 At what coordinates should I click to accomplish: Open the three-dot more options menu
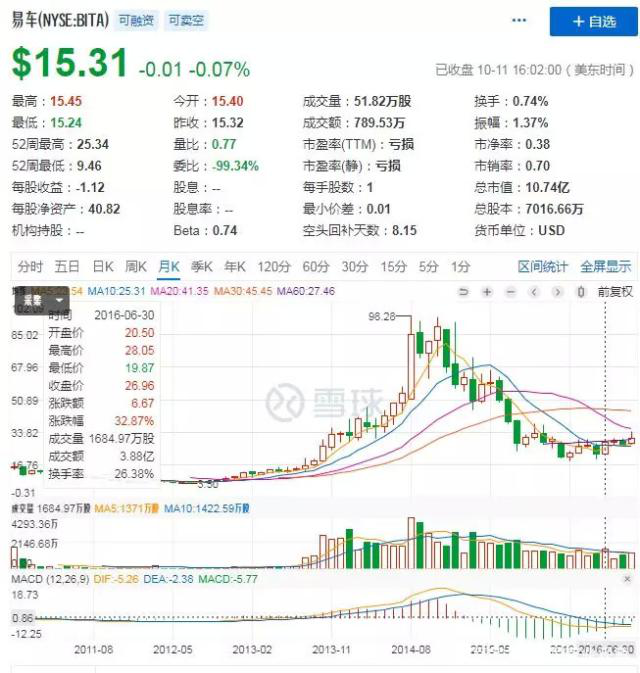[518, 21]
